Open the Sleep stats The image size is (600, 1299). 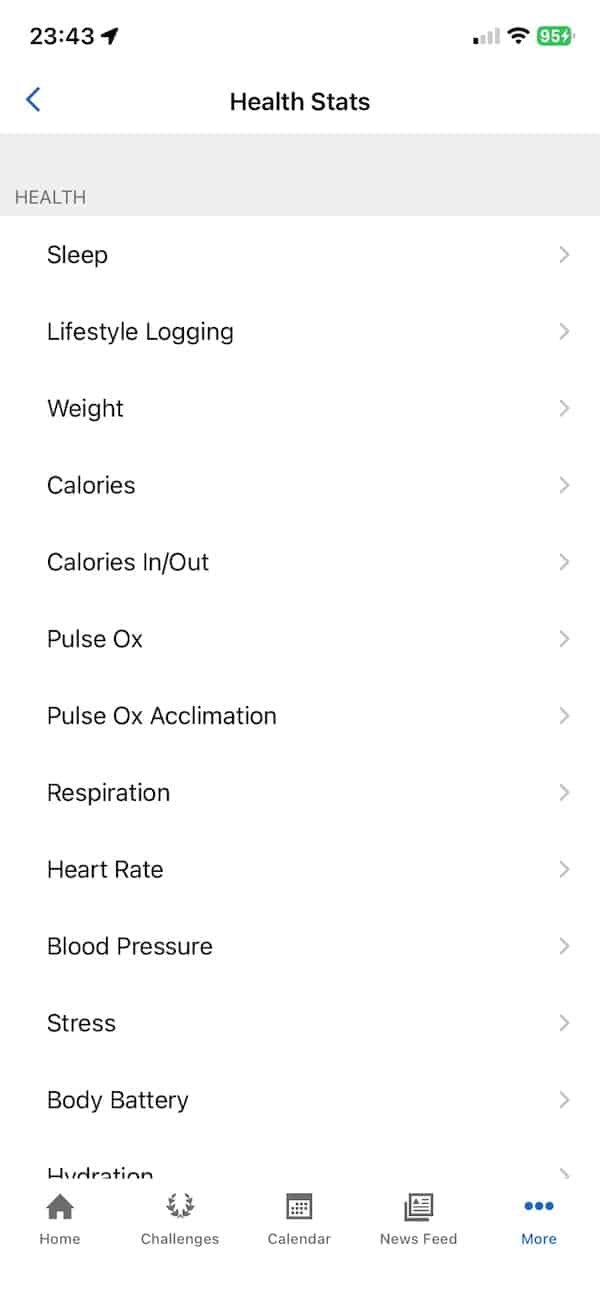tap(300, 255)
